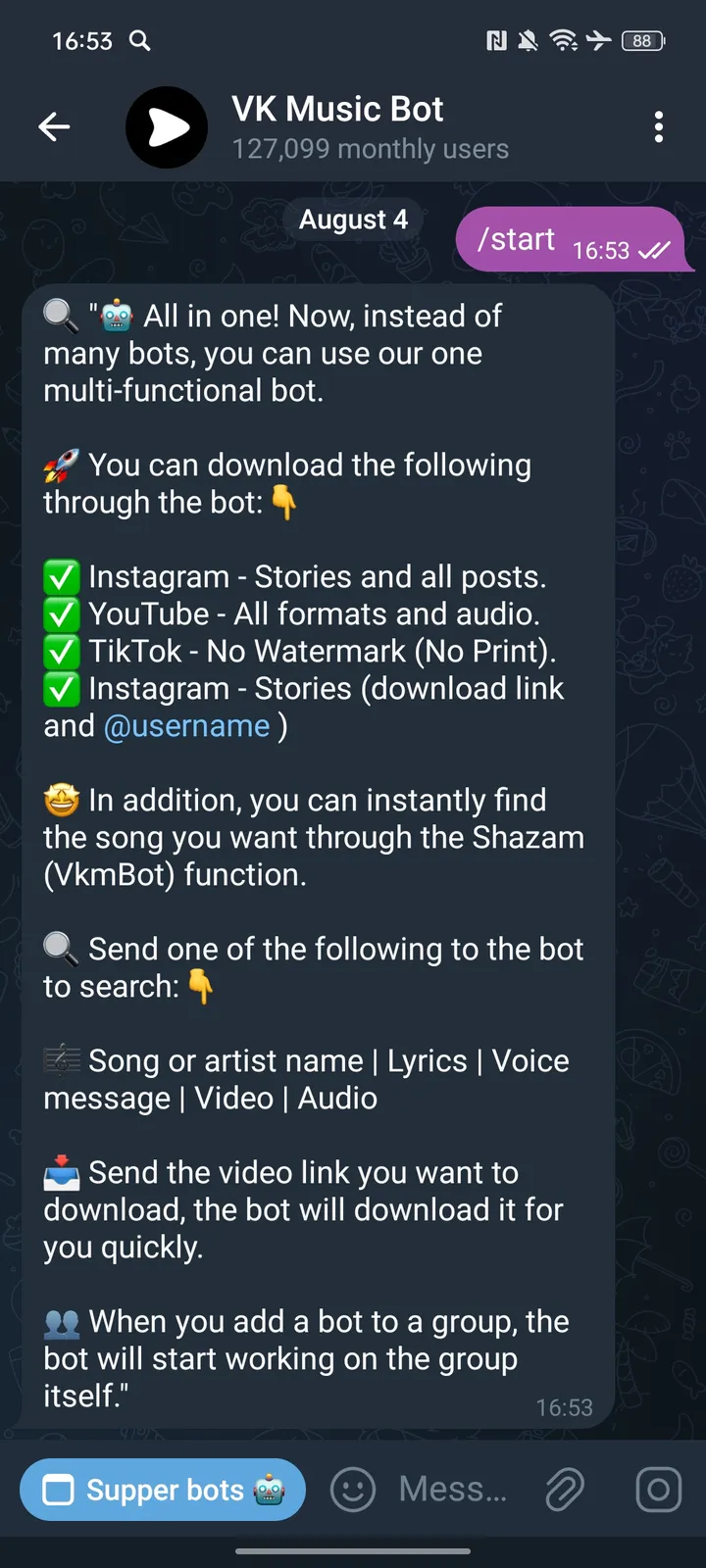The width and height of the screenshot is (706, 1568).
Task: Tap the battery indicator in the status bar
Action: pos(642,41)
